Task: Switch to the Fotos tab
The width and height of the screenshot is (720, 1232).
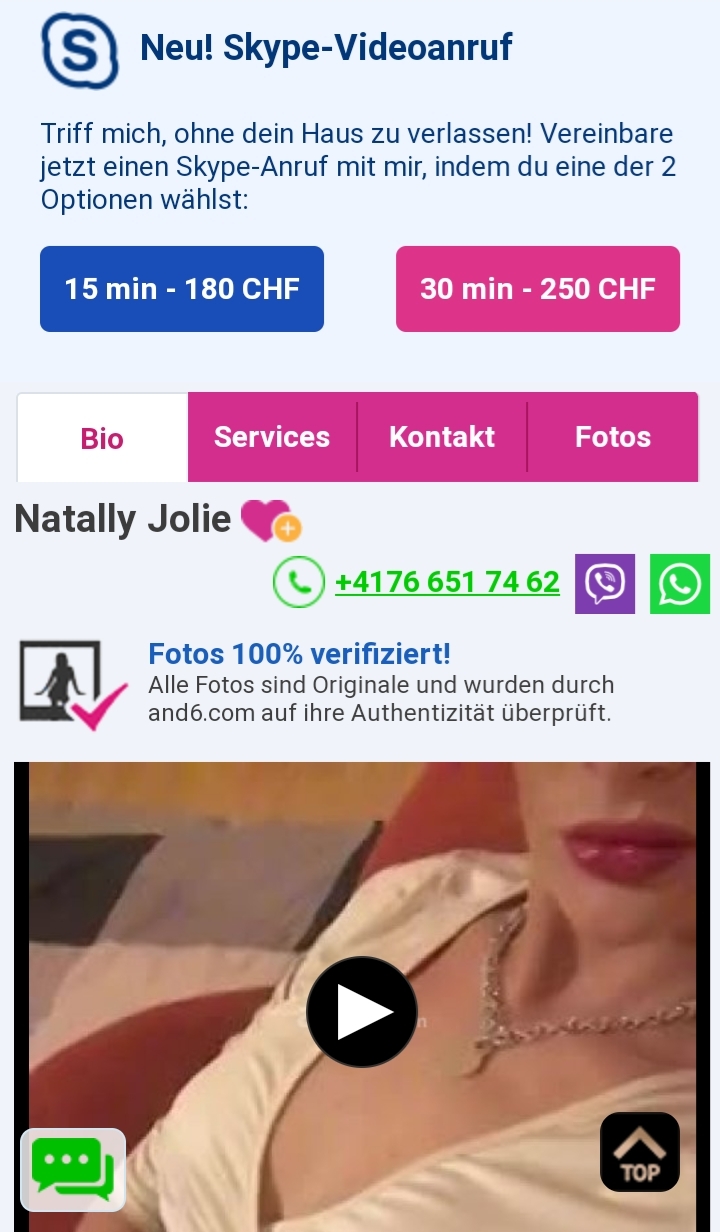Action: point(612,437)
